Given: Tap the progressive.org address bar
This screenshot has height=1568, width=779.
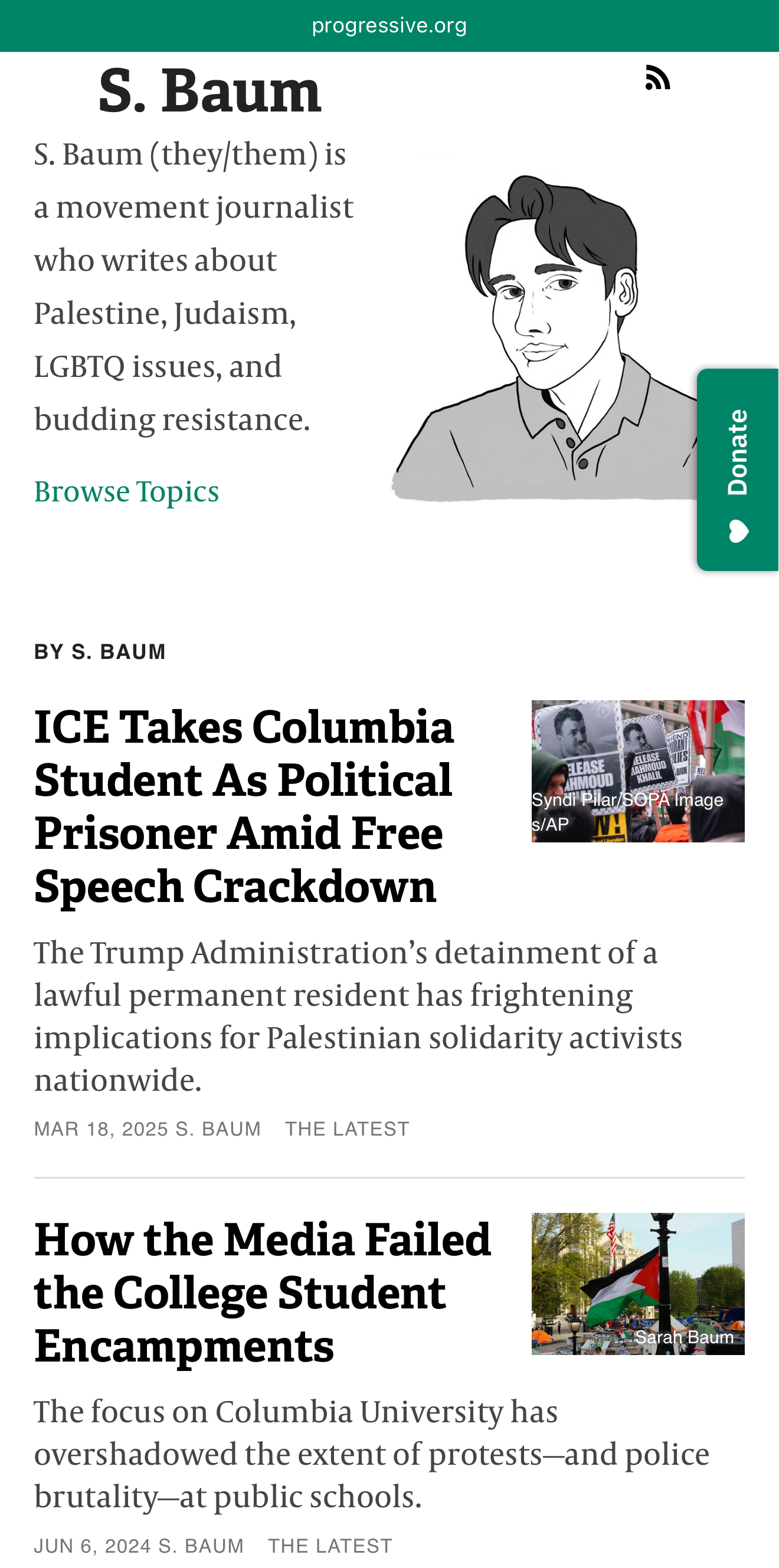Looking at the screenshot, I should tap(389, 25).
